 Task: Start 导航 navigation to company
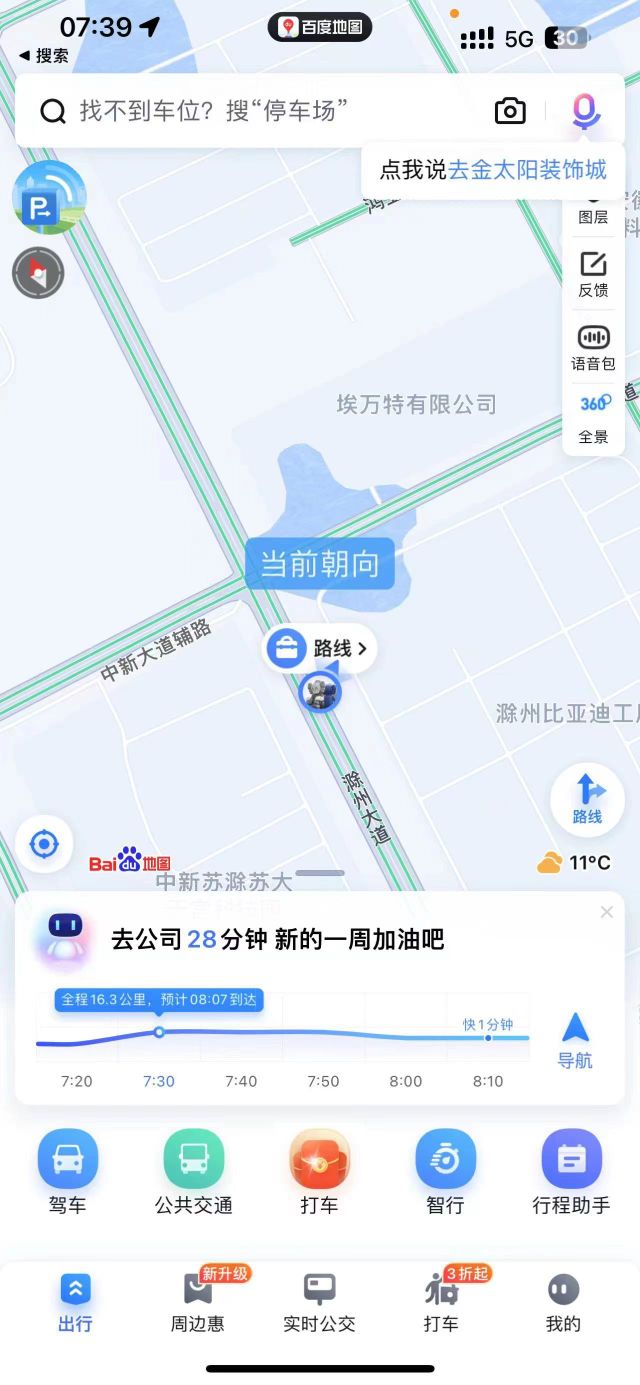click(575, 1040)
